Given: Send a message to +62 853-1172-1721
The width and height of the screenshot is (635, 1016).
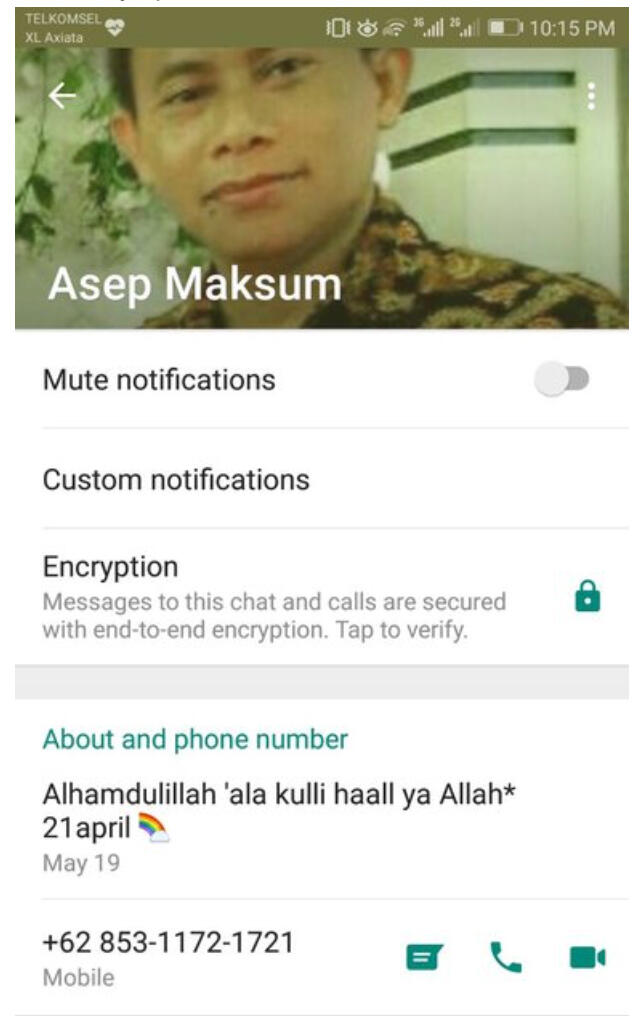Looking at the screenshot, I should [x=422, y=958].
